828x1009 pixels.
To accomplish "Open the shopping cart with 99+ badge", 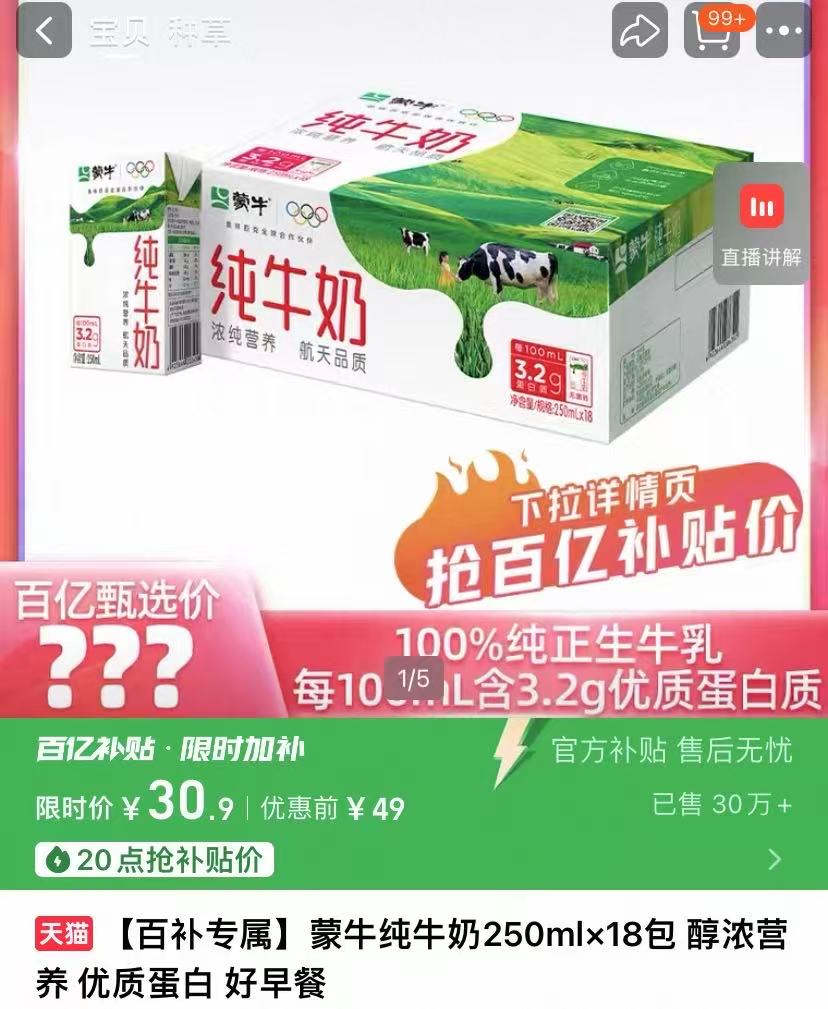I will 714,30.
